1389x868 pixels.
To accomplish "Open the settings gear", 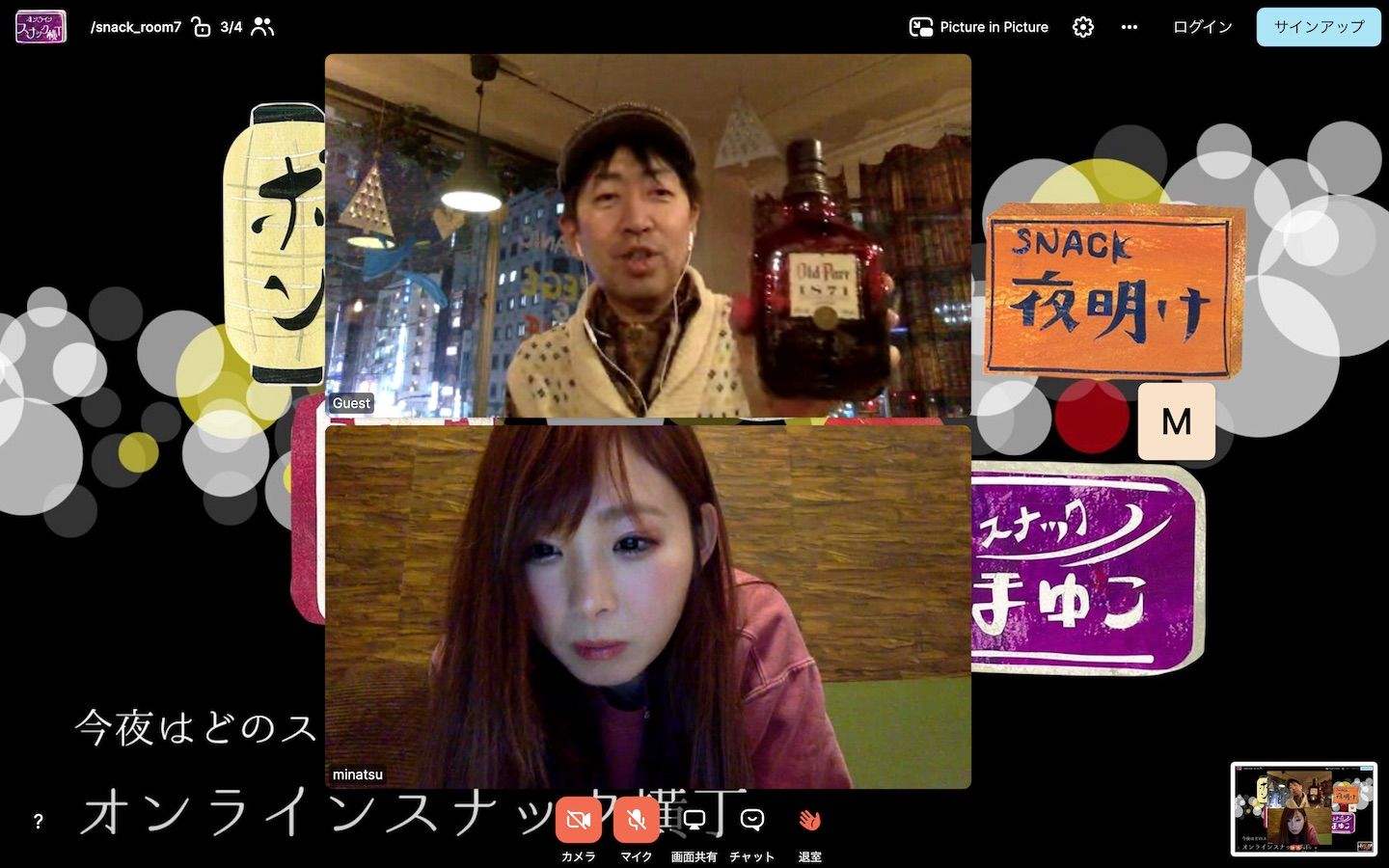I will point(1083,27).
